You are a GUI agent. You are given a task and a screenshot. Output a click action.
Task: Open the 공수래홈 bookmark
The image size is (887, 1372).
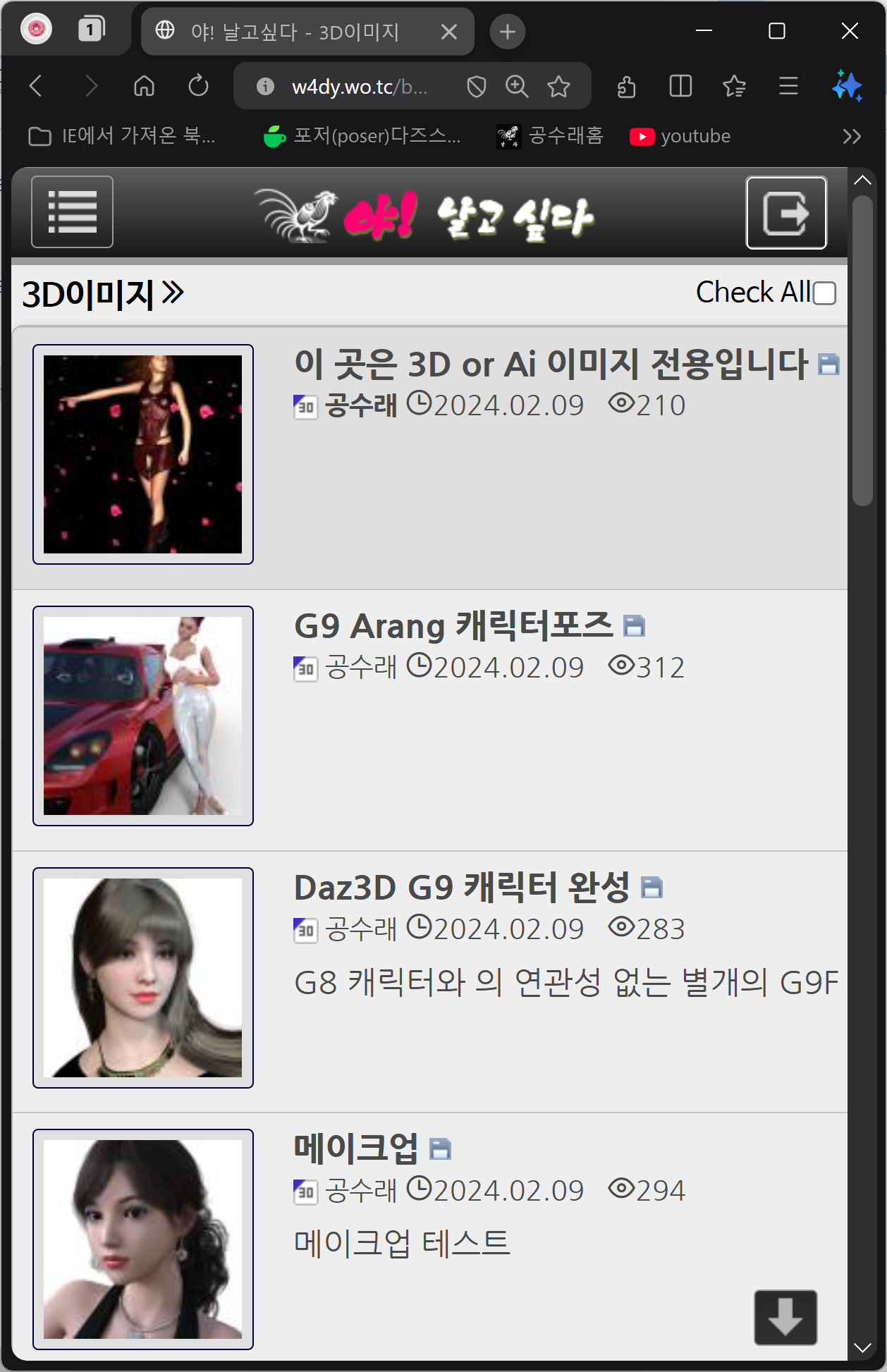pos(551,136)
